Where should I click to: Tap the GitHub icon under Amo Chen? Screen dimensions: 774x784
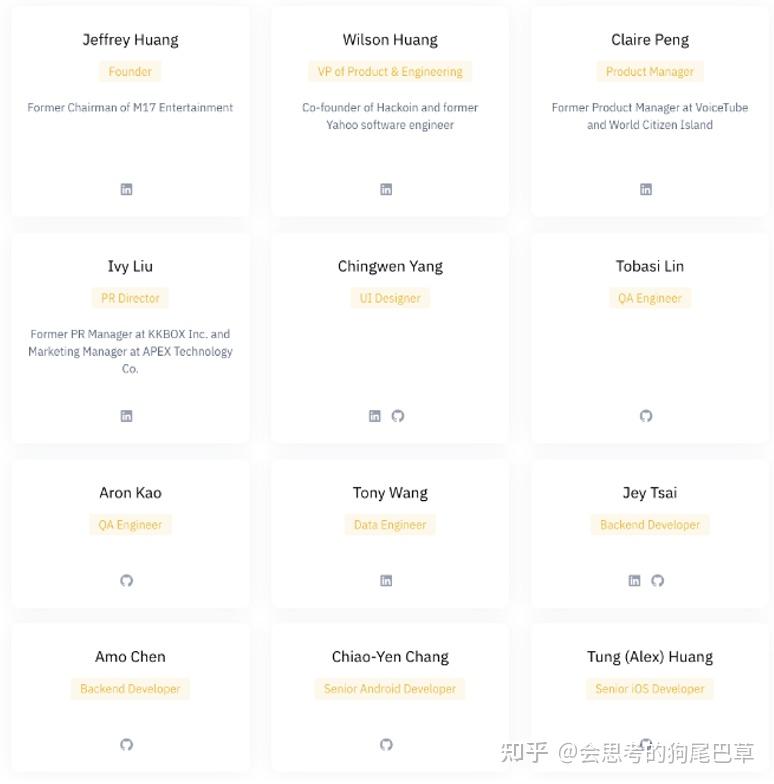coord(126,744)
